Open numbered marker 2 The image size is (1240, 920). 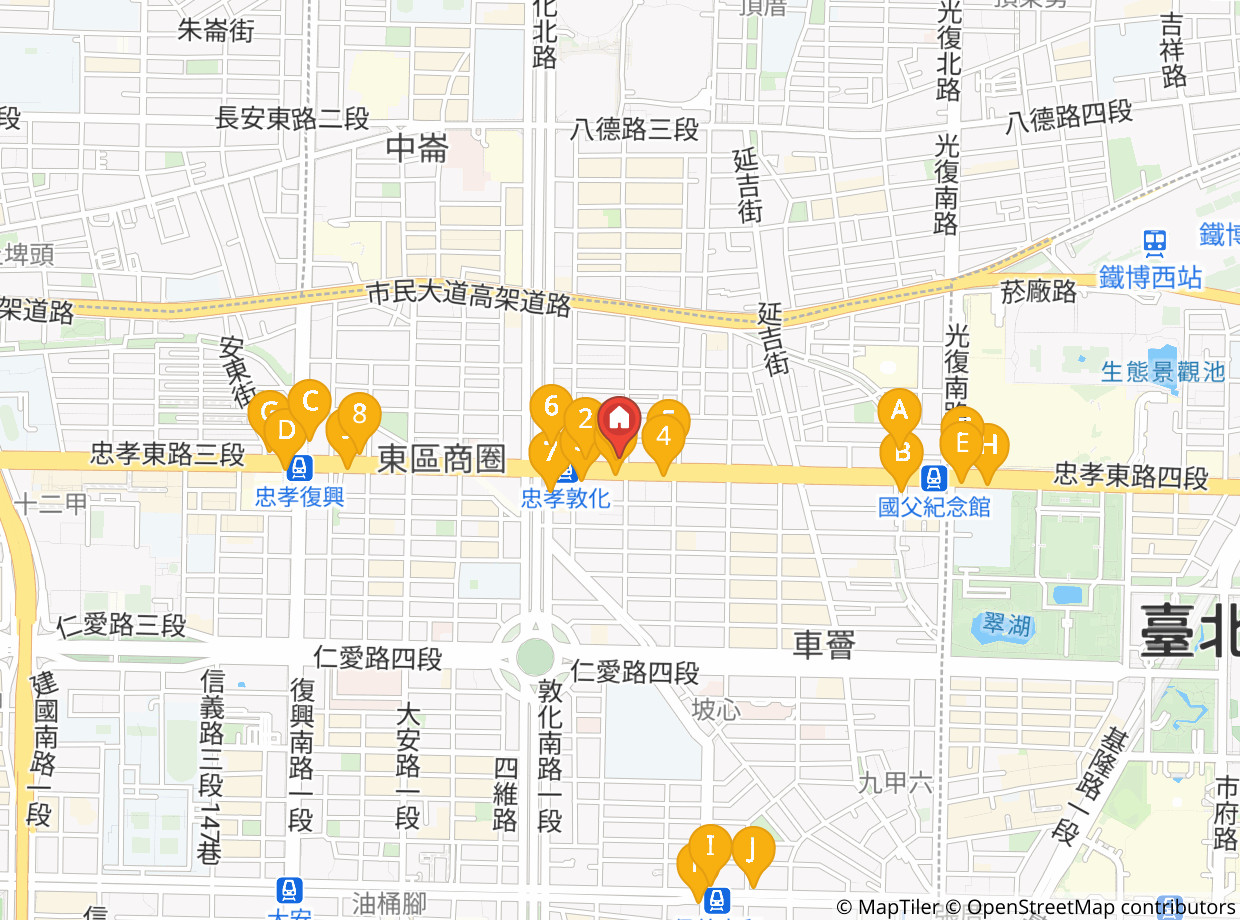point(586,418)
